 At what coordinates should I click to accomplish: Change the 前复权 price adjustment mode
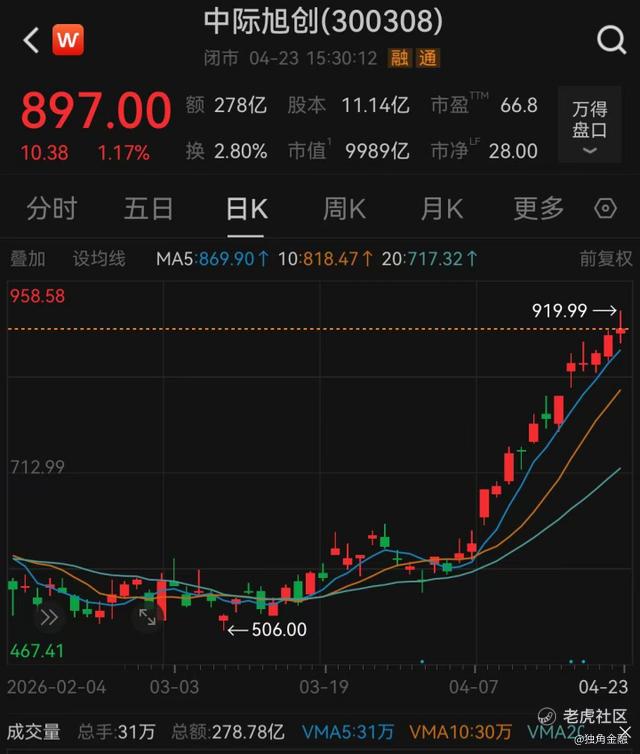(606, 259)
